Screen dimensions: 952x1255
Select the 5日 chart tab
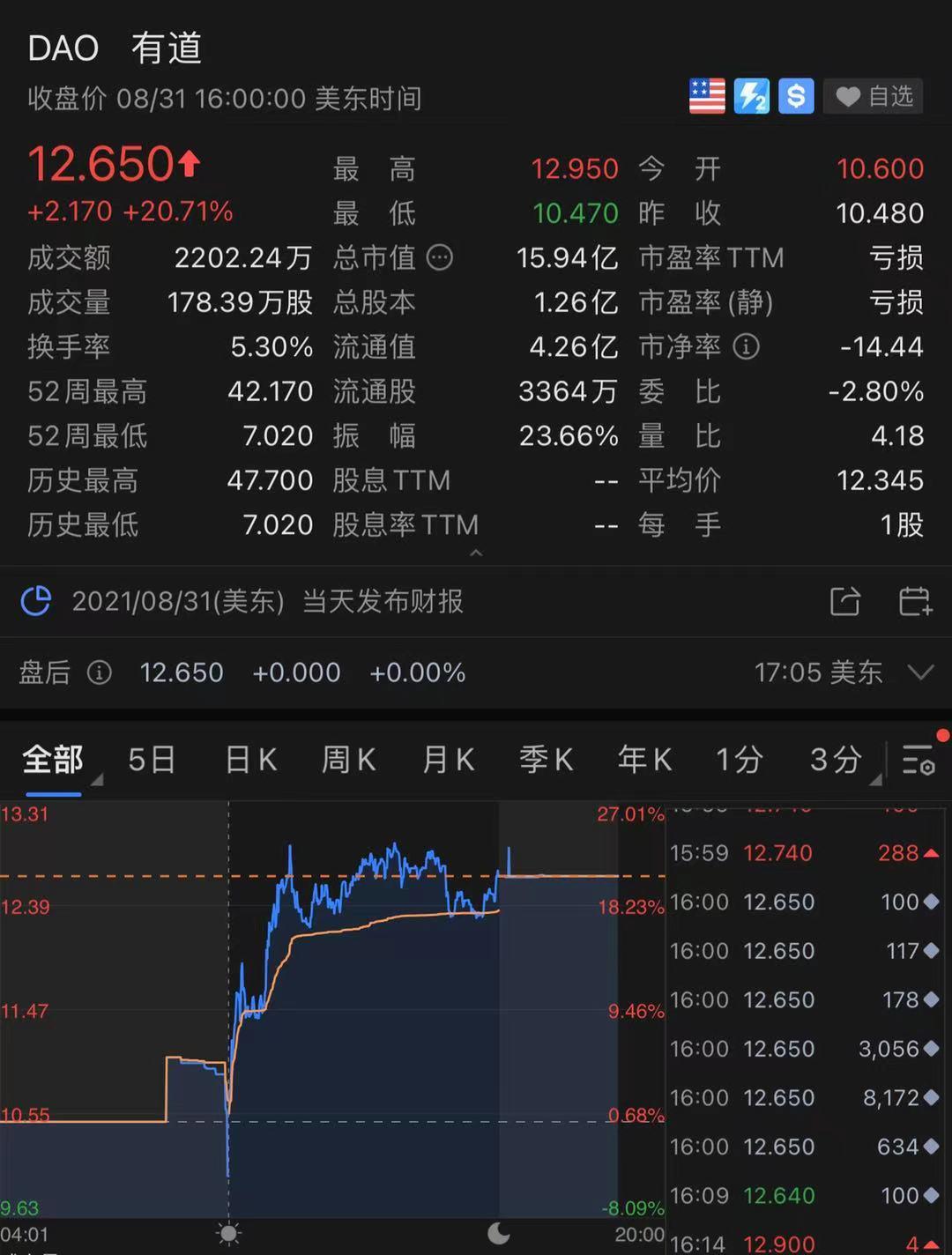[150, 760]
